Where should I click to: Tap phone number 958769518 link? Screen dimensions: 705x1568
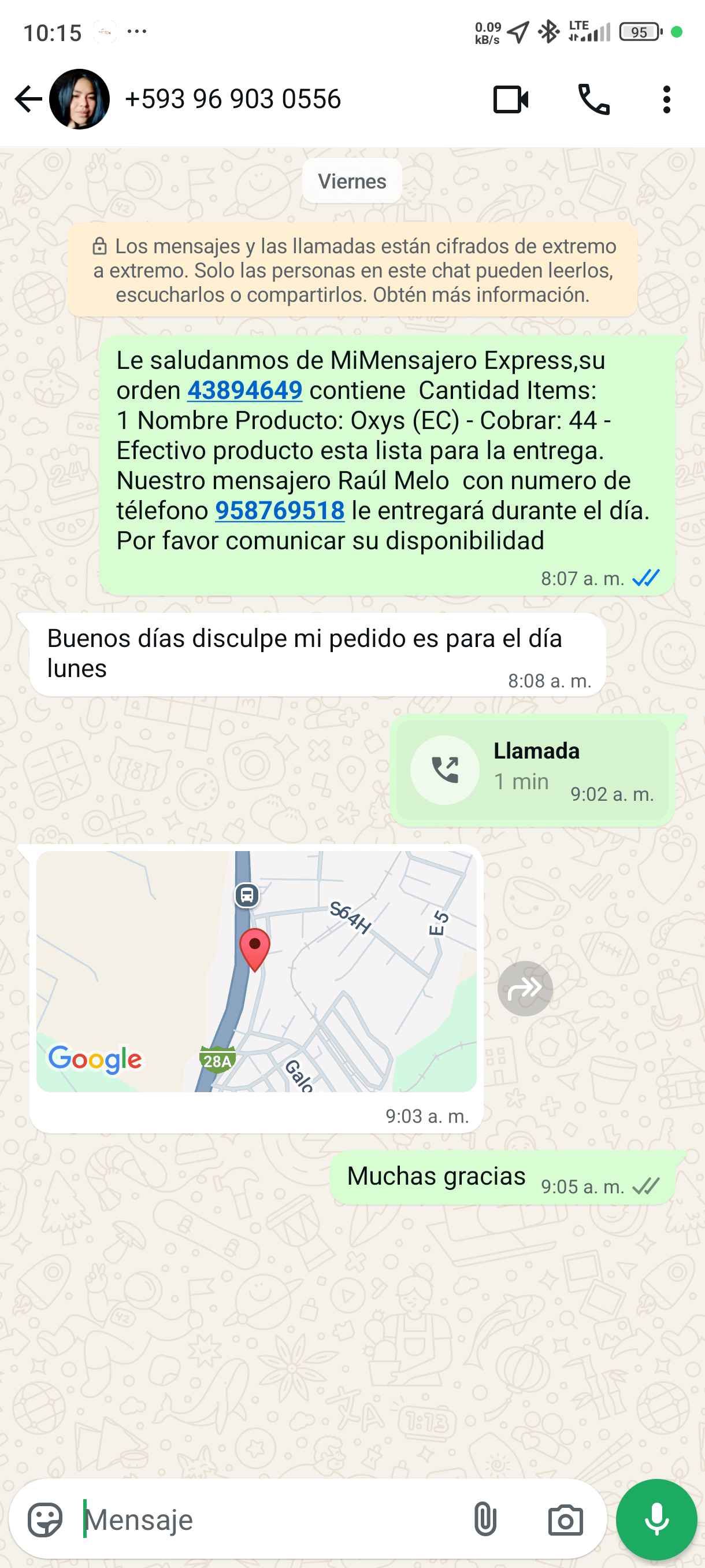[280, 511]
